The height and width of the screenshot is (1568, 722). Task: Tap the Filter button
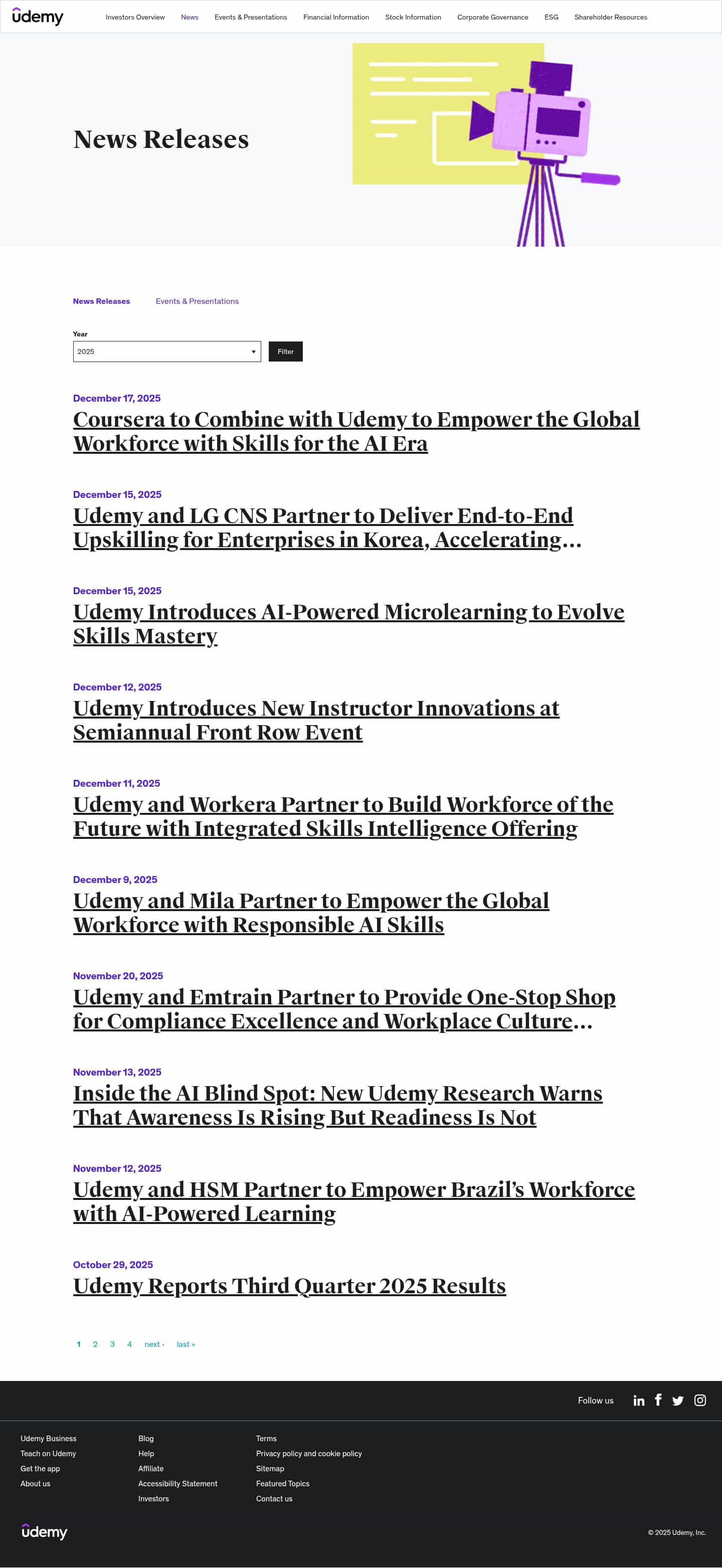point(285,352)
